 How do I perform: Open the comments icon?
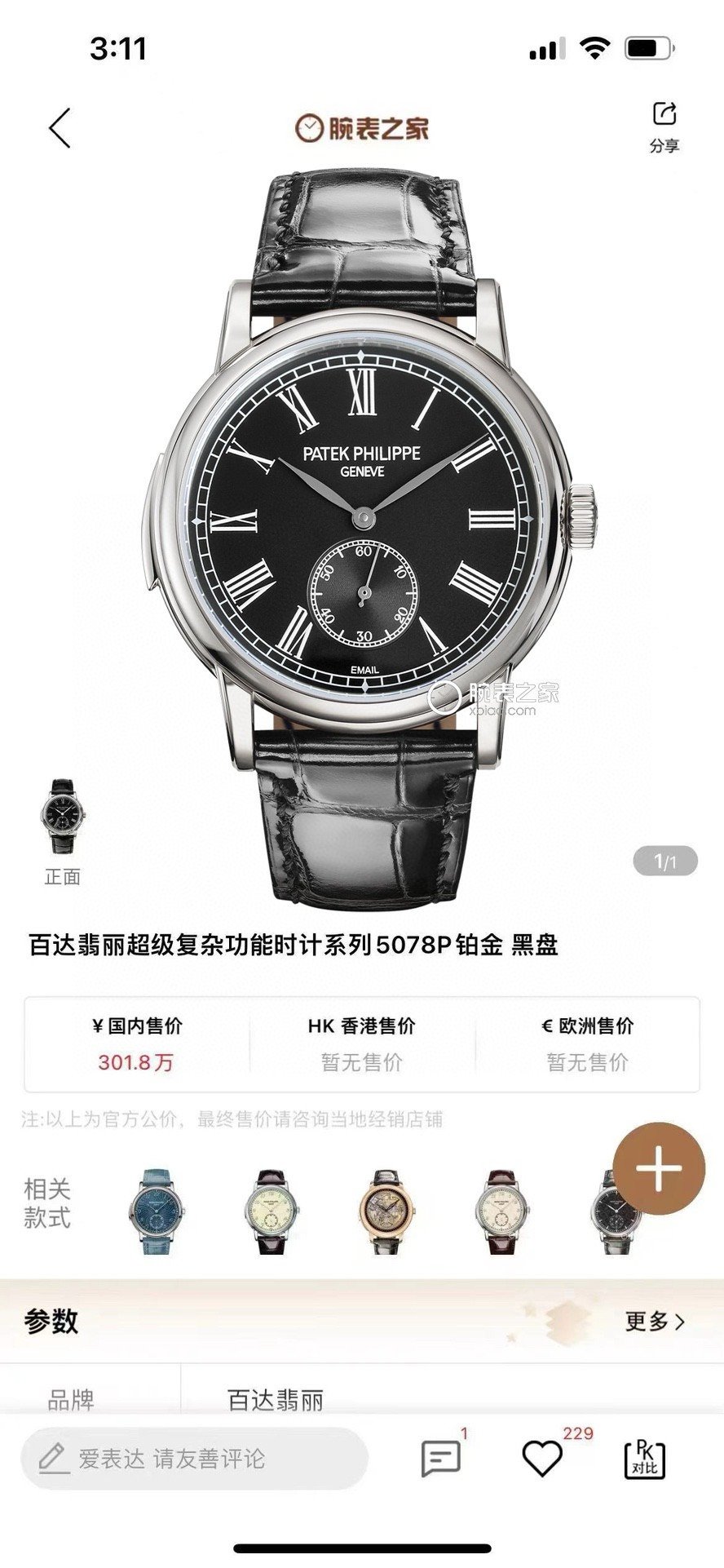pos(441,1458)
